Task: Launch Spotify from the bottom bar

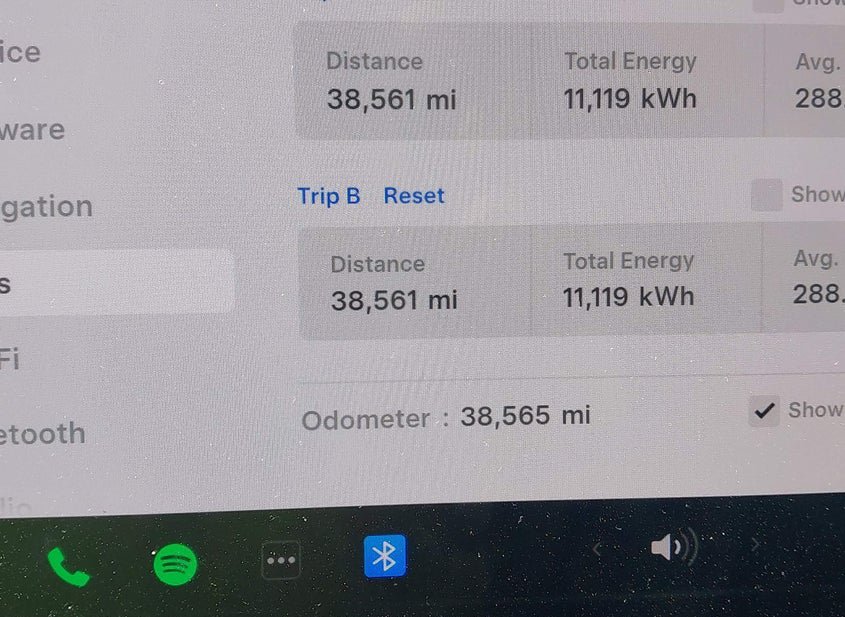Action: pyautogui.click(x=175, y=566)
